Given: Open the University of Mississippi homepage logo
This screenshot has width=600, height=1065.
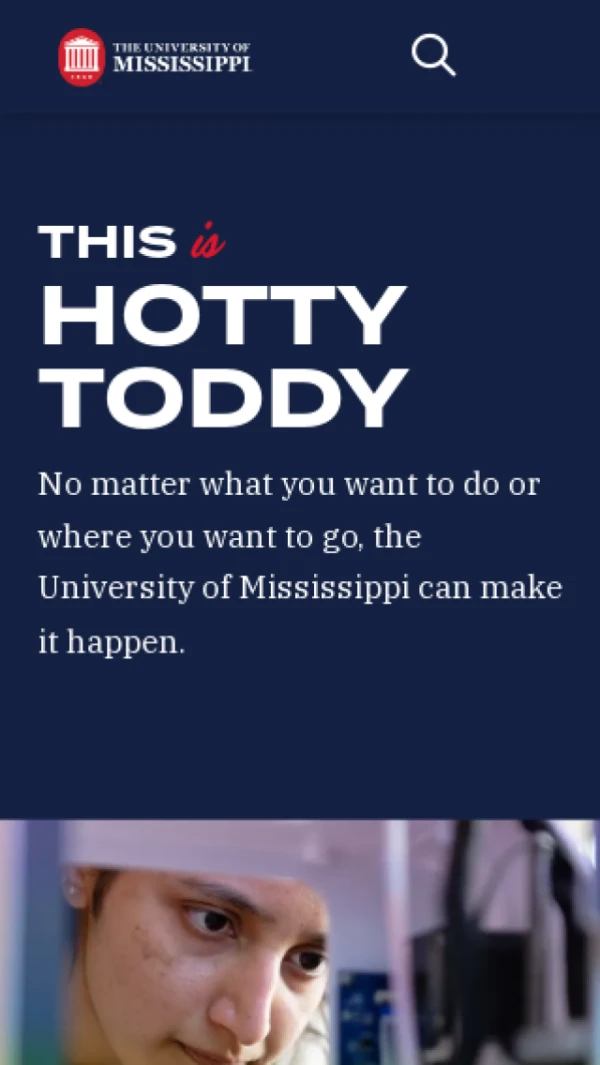Looking at the screenshot, I should pos(155,57).
